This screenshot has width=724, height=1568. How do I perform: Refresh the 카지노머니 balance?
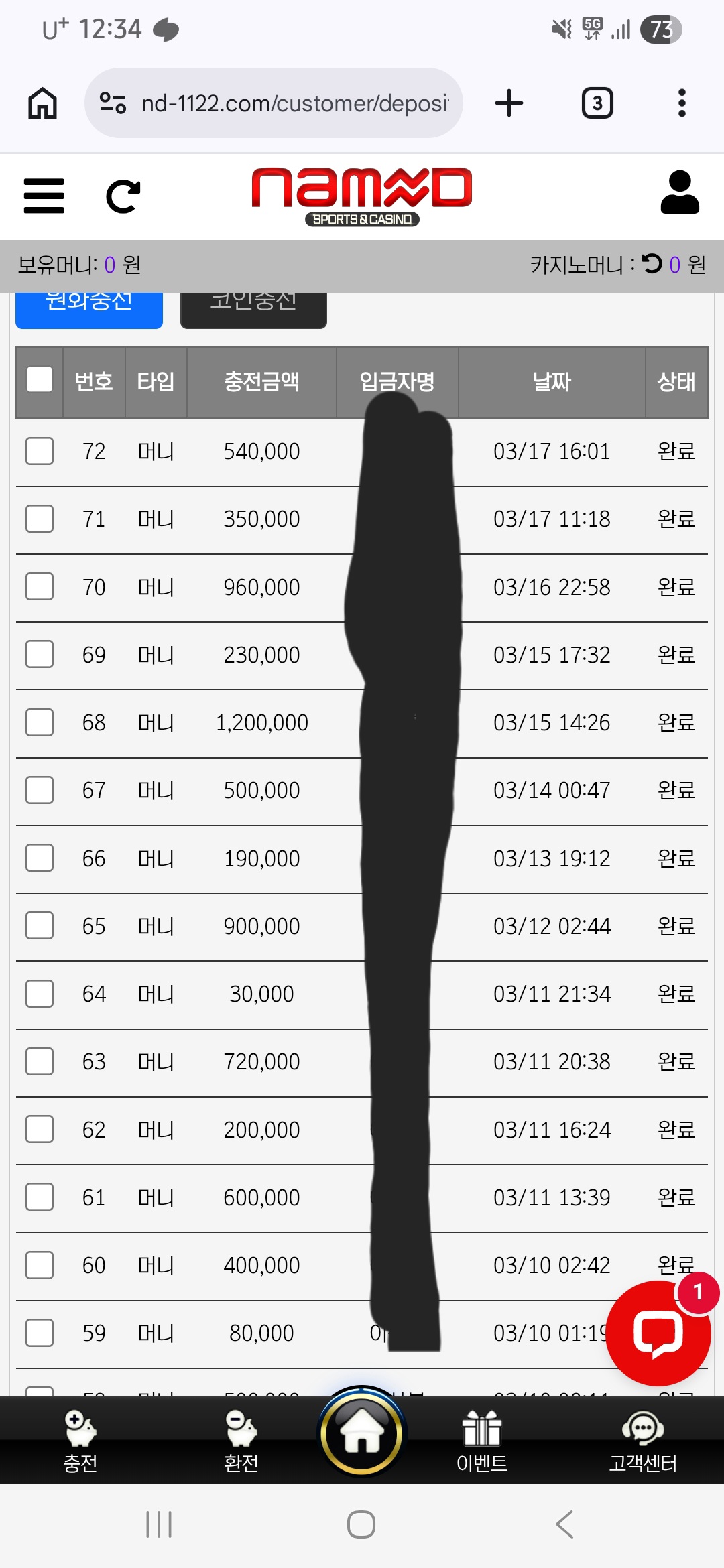[652, 263]
